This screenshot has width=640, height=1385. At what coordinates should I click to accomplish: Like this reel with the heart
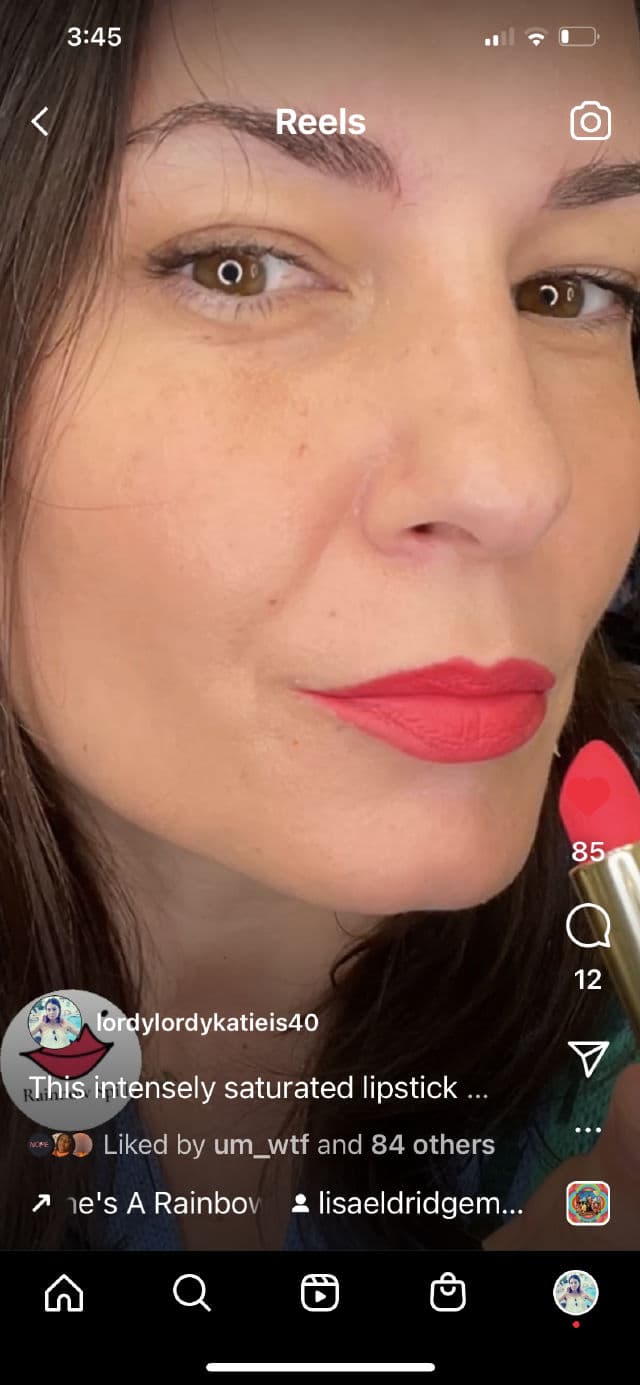coord(586,799)
